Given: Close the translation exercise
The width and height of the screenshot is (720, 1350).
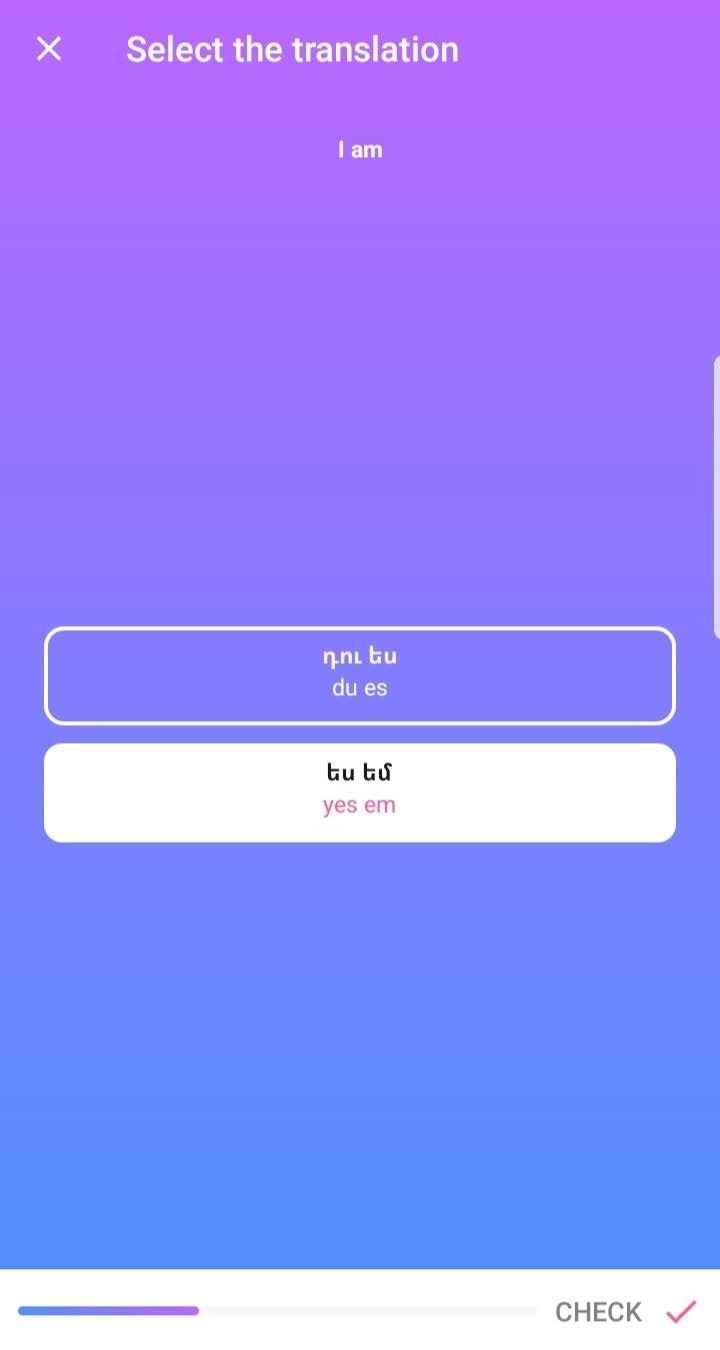Looking at the screenshot, I should tap(49, 49).
